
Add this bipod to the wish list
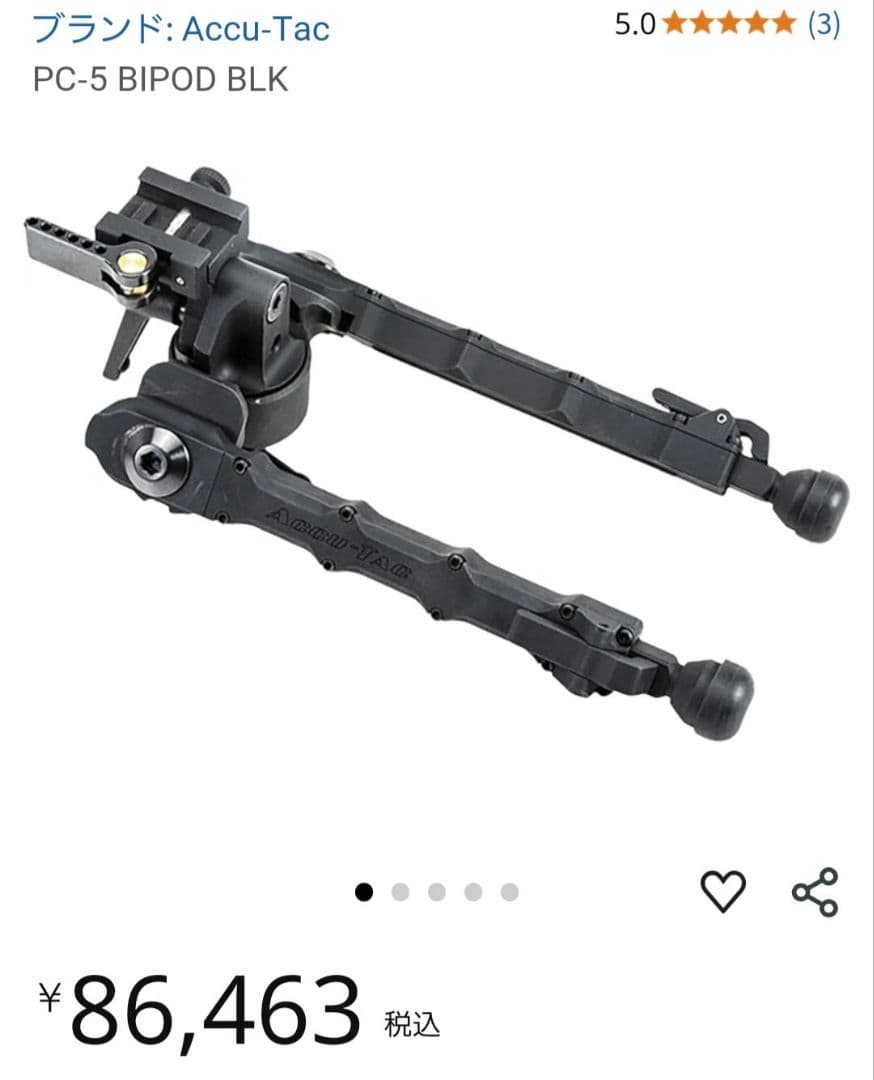[723, 891]
